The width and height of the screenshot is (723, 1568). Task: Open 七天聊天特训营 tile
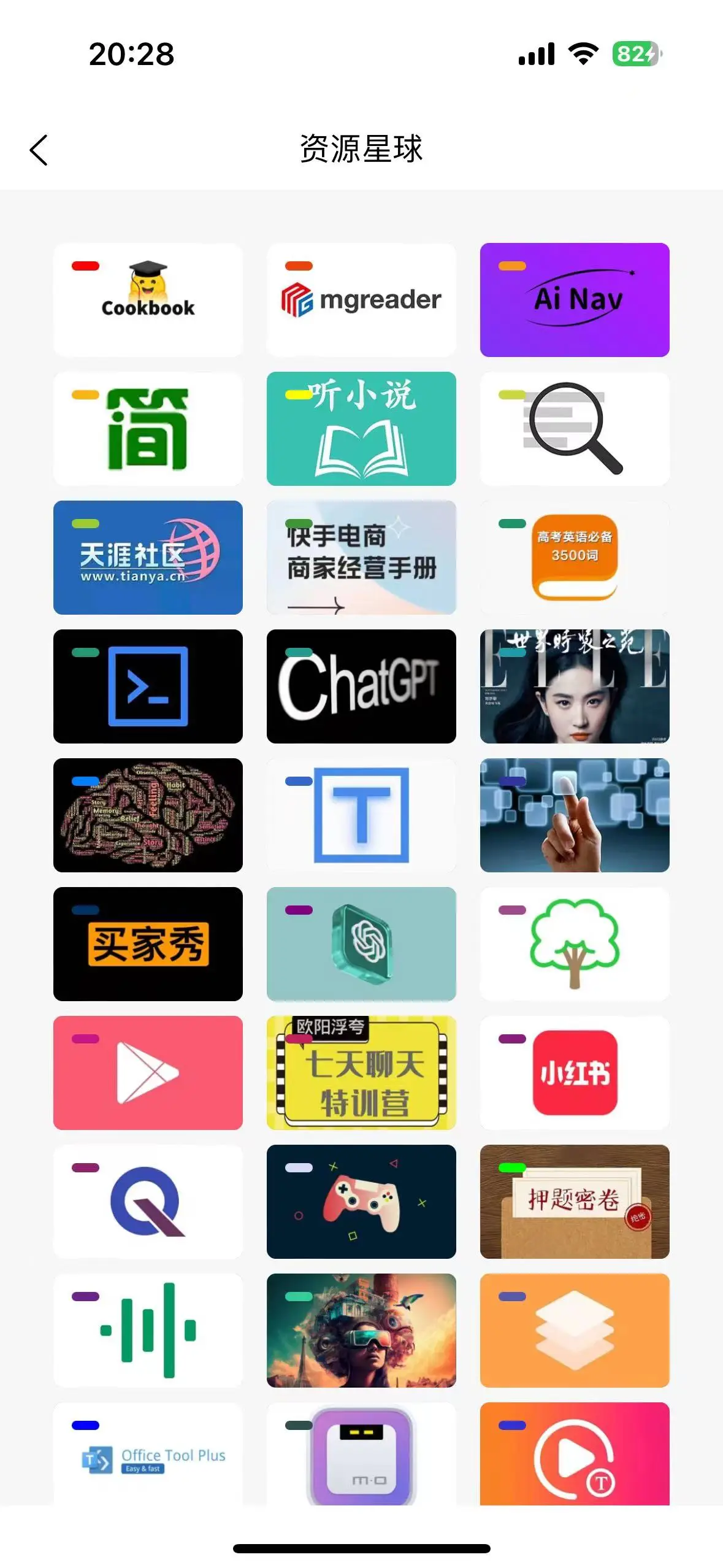pos(361,1072)
